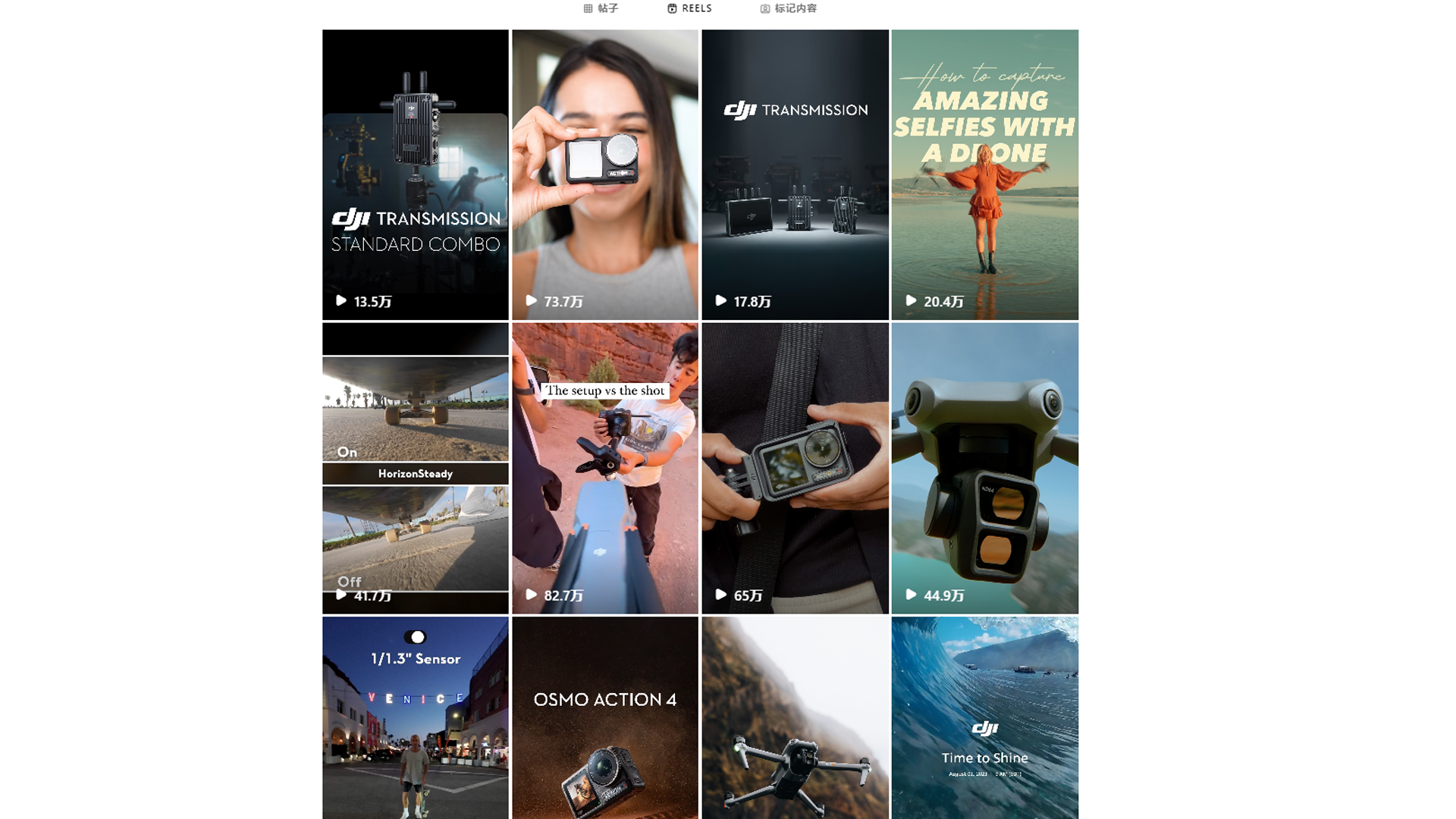The height and width of the screenshot is (819, 1456).
Task: Open the HorizonSteady On/Off comparison reel
Action: (415, 468)
